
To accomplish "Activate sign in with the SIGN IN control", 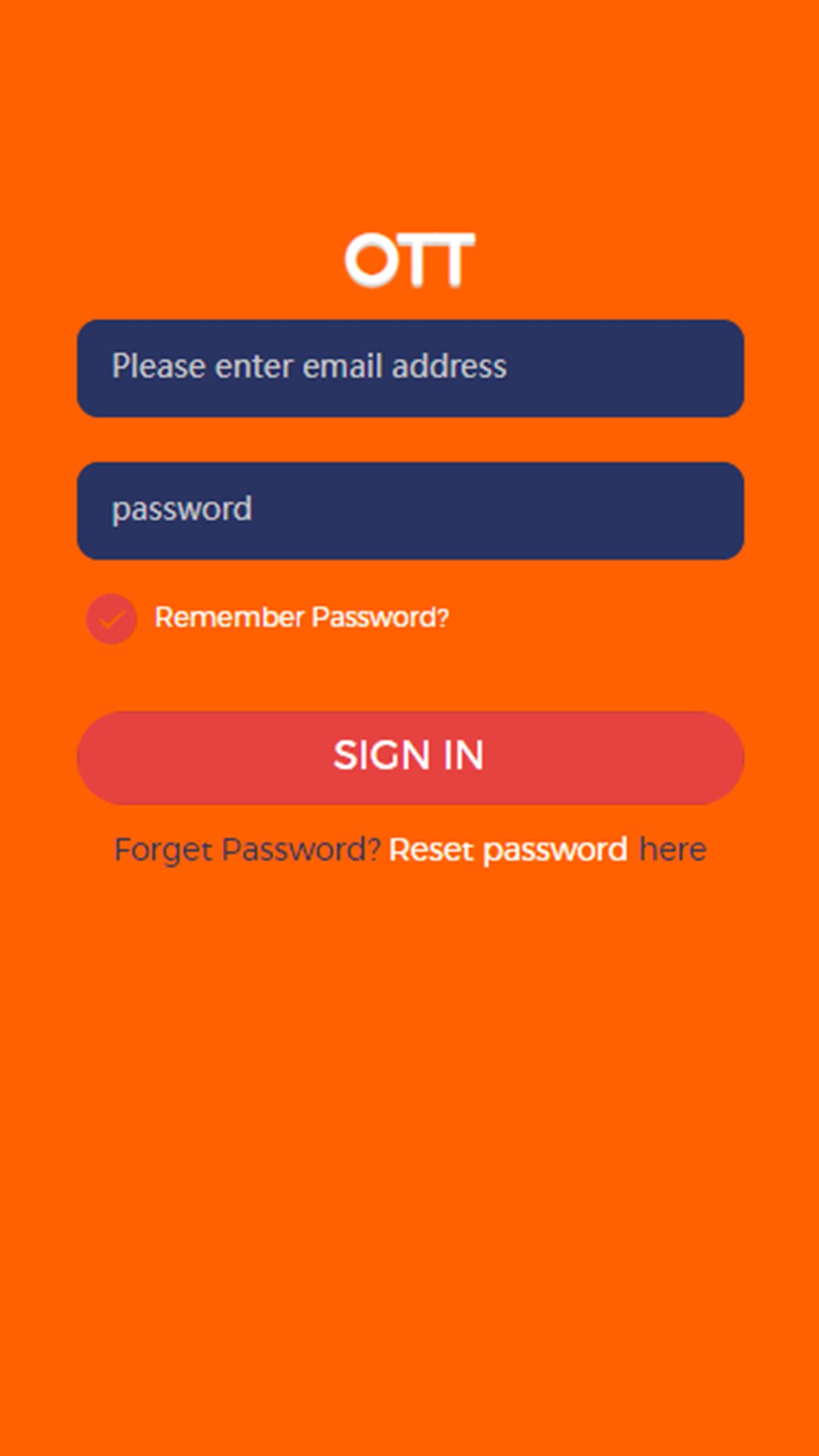I will (409, 756).
